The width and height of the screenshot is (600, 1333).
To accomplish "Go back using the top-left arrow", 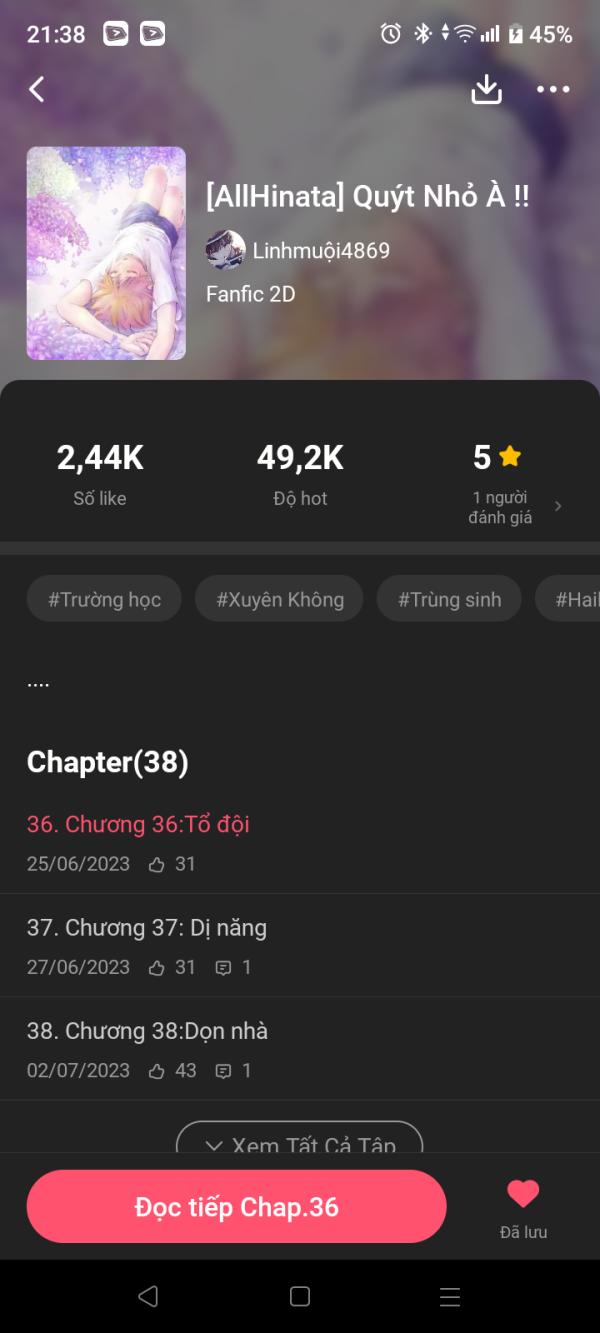I will pyautogui.click(x=37, y=90).
